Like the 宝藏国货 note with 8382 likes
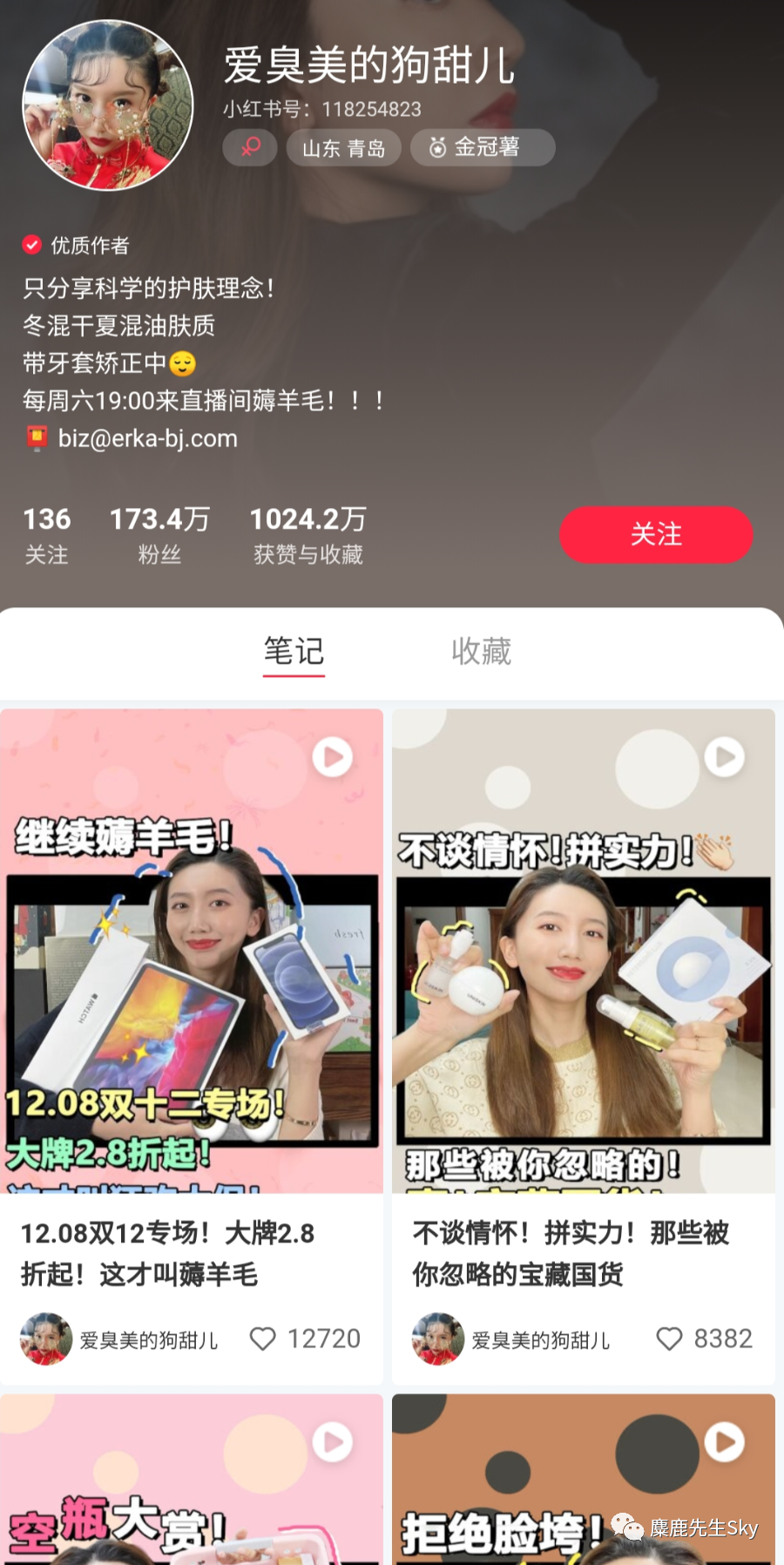Image resolution: width=784 pixels, height=1565 pixels. 669,1338
